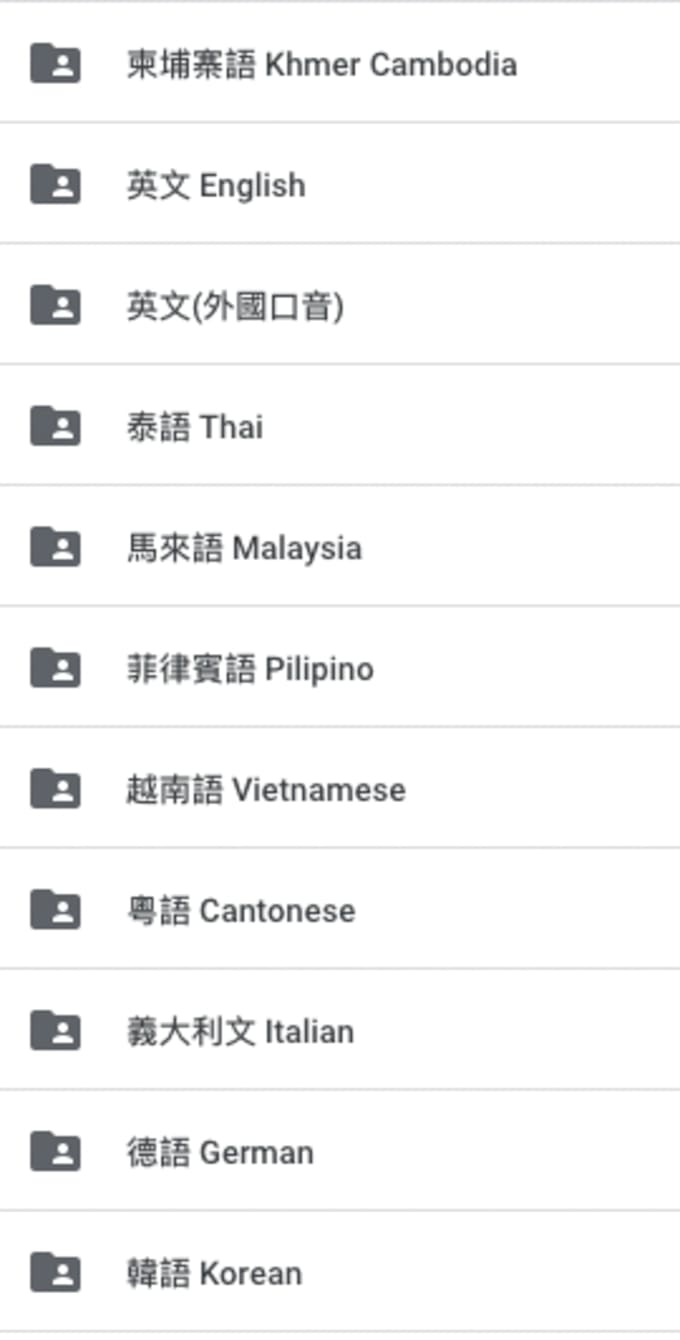This screenshot has height=1340, width=680.
Task: Open the 泰語 Thai folder
Action: [195, 428]
